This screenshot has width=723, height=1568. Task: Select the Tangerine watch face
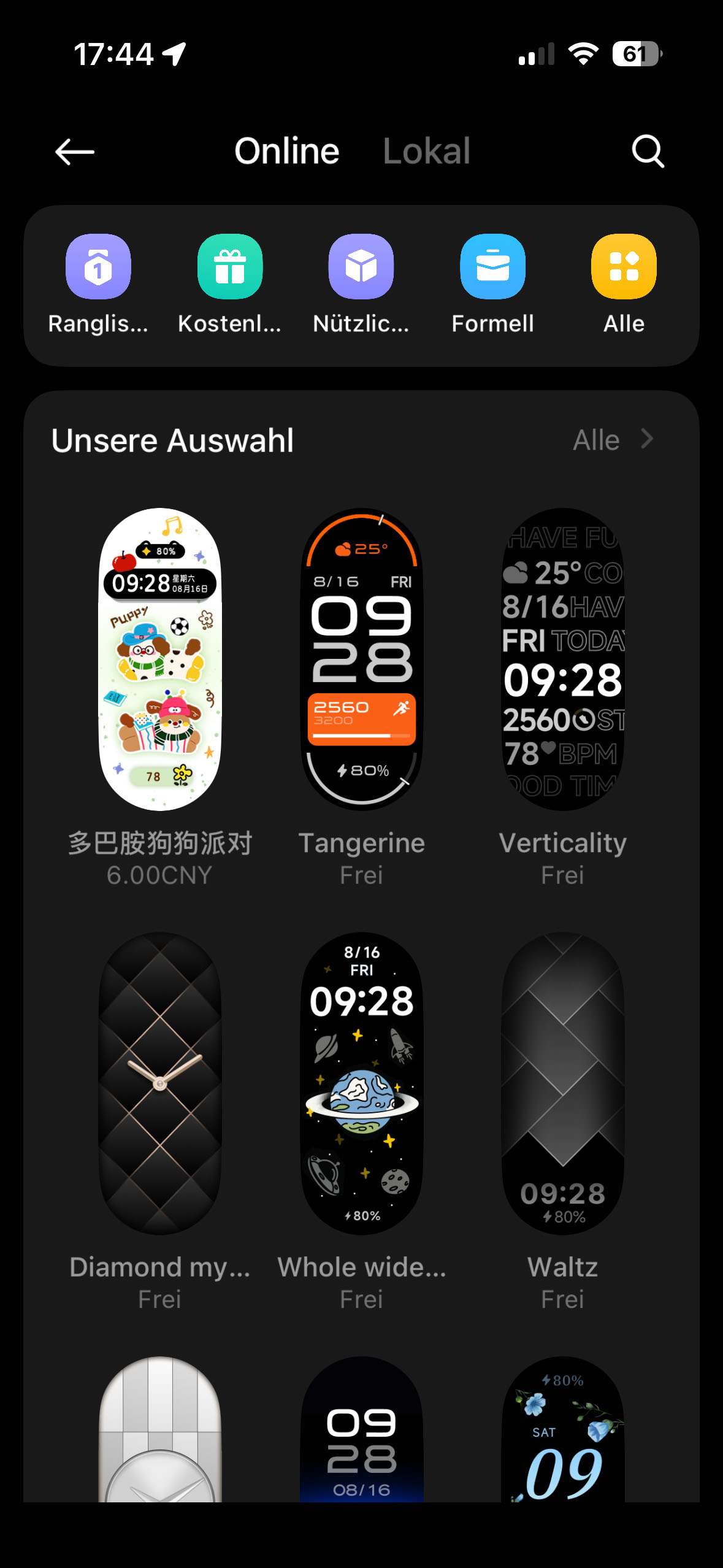tap(361, 659)
